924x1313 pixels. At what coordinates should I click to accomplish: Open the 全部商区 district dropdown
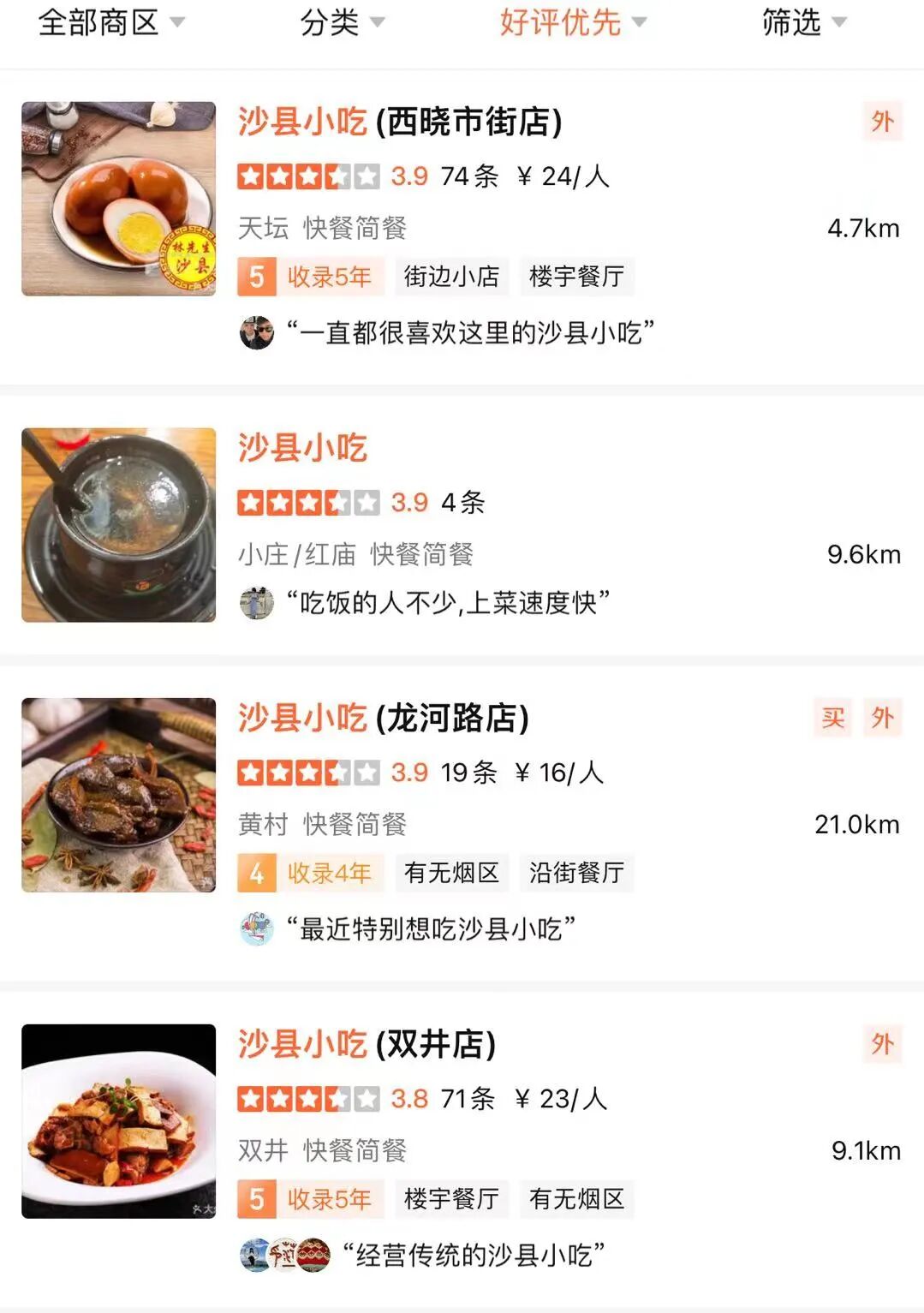point(111,22)
